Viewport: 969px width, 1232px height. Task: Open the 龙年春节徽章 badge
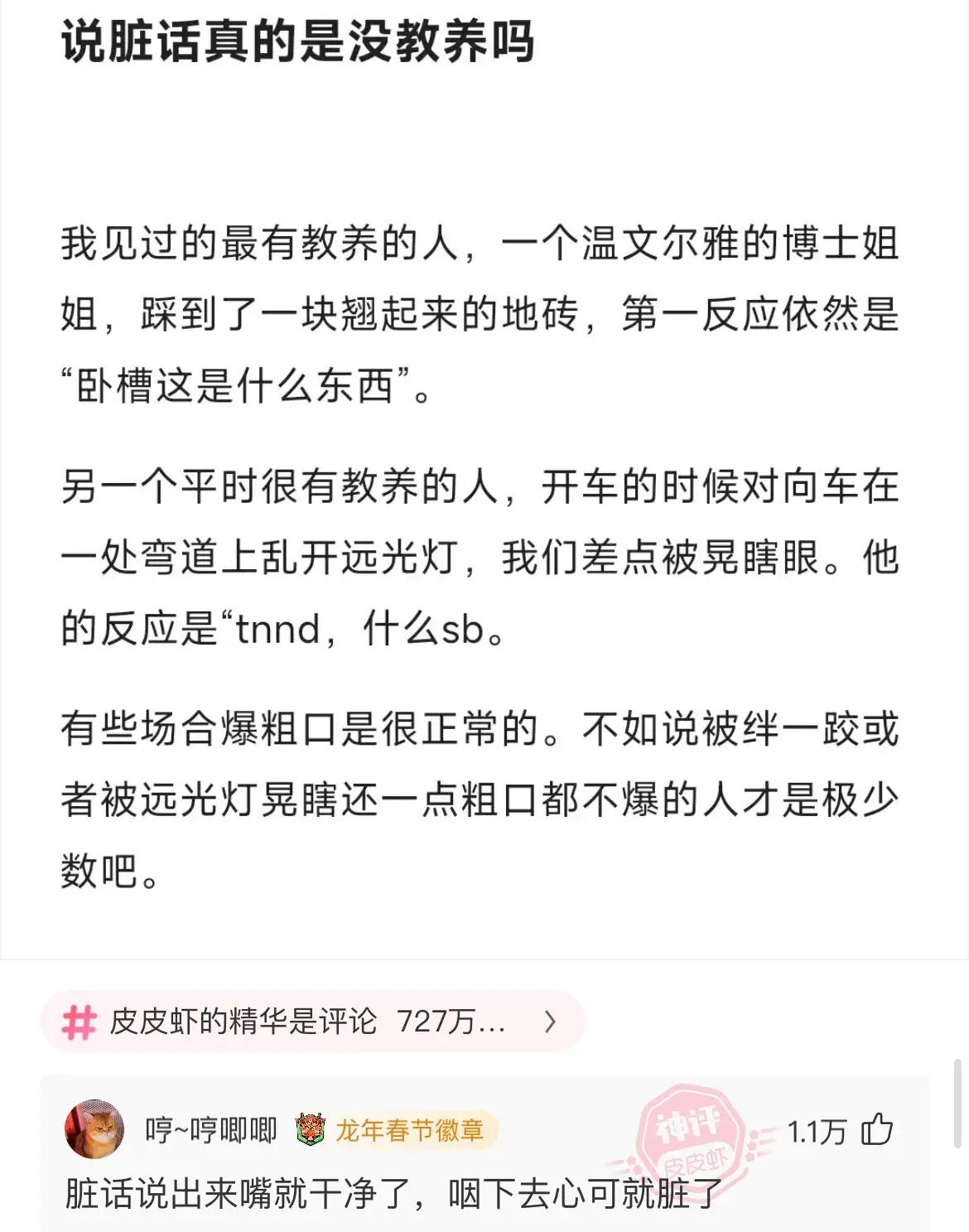396,1130
